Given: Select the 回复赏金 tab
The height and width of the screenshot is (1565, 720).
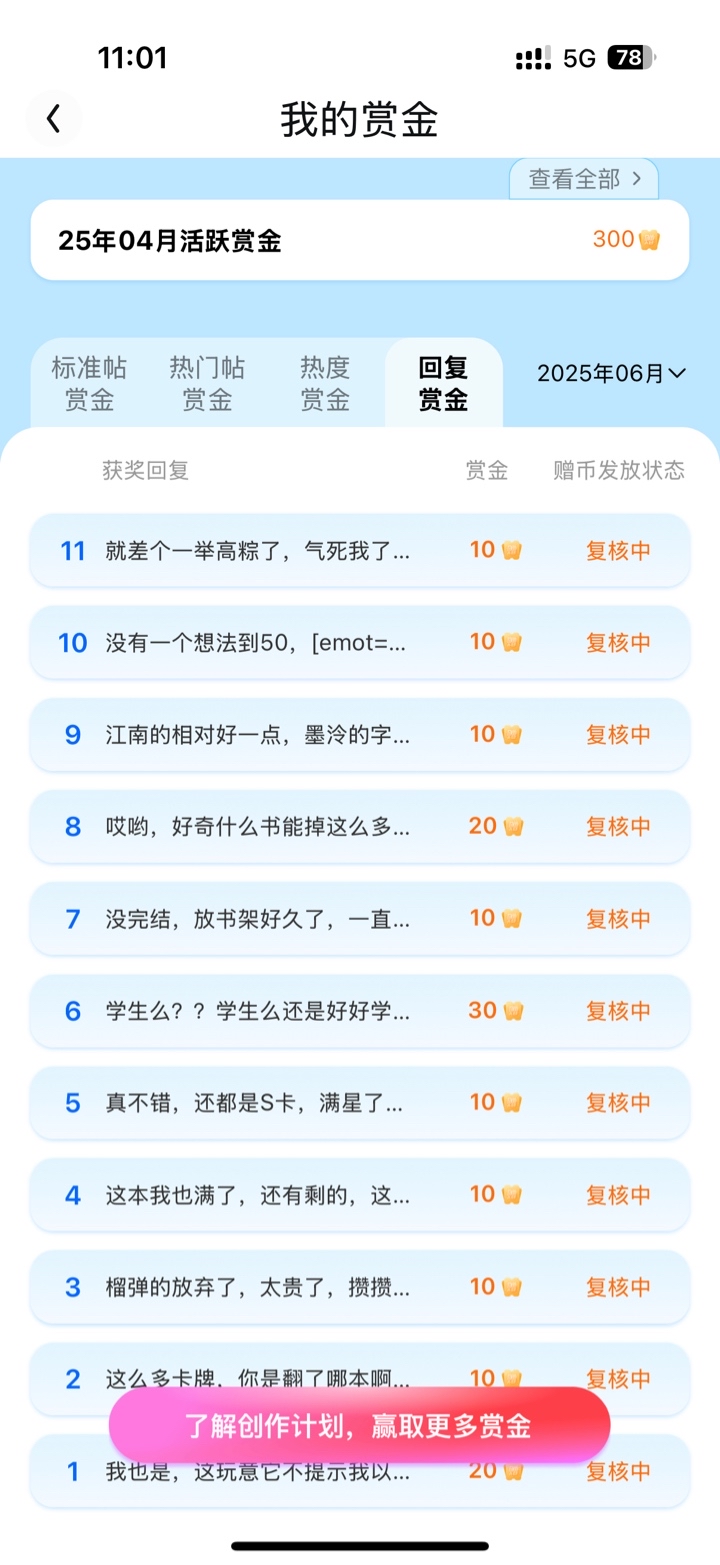Looking at the screenshot, I should pyautogui.click(x=443, y=384).
